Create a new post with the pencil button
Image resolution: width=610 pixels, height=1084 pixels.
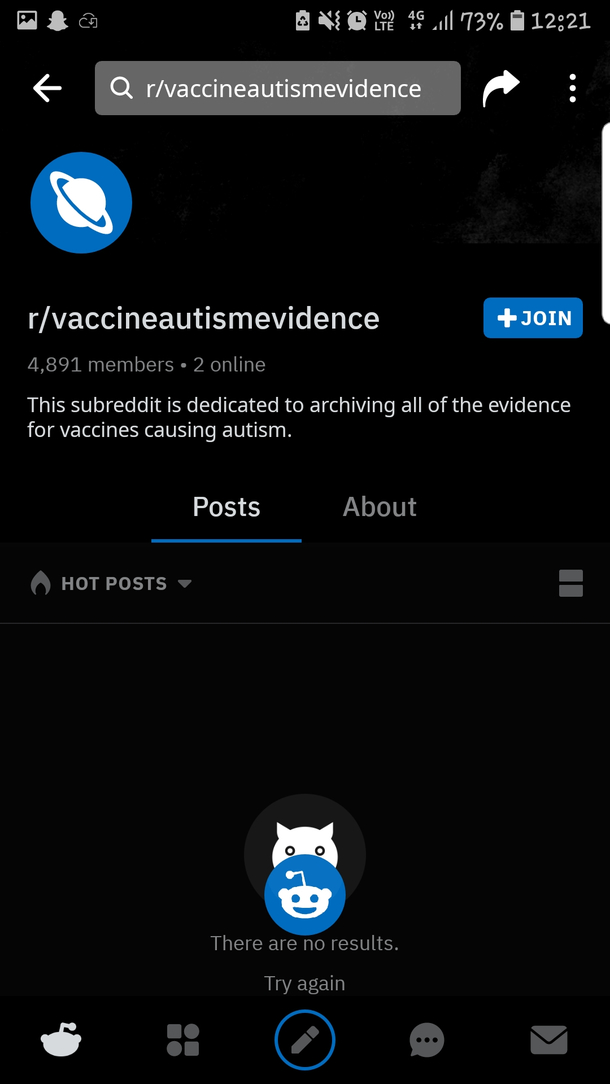[x=305, y=1040]
